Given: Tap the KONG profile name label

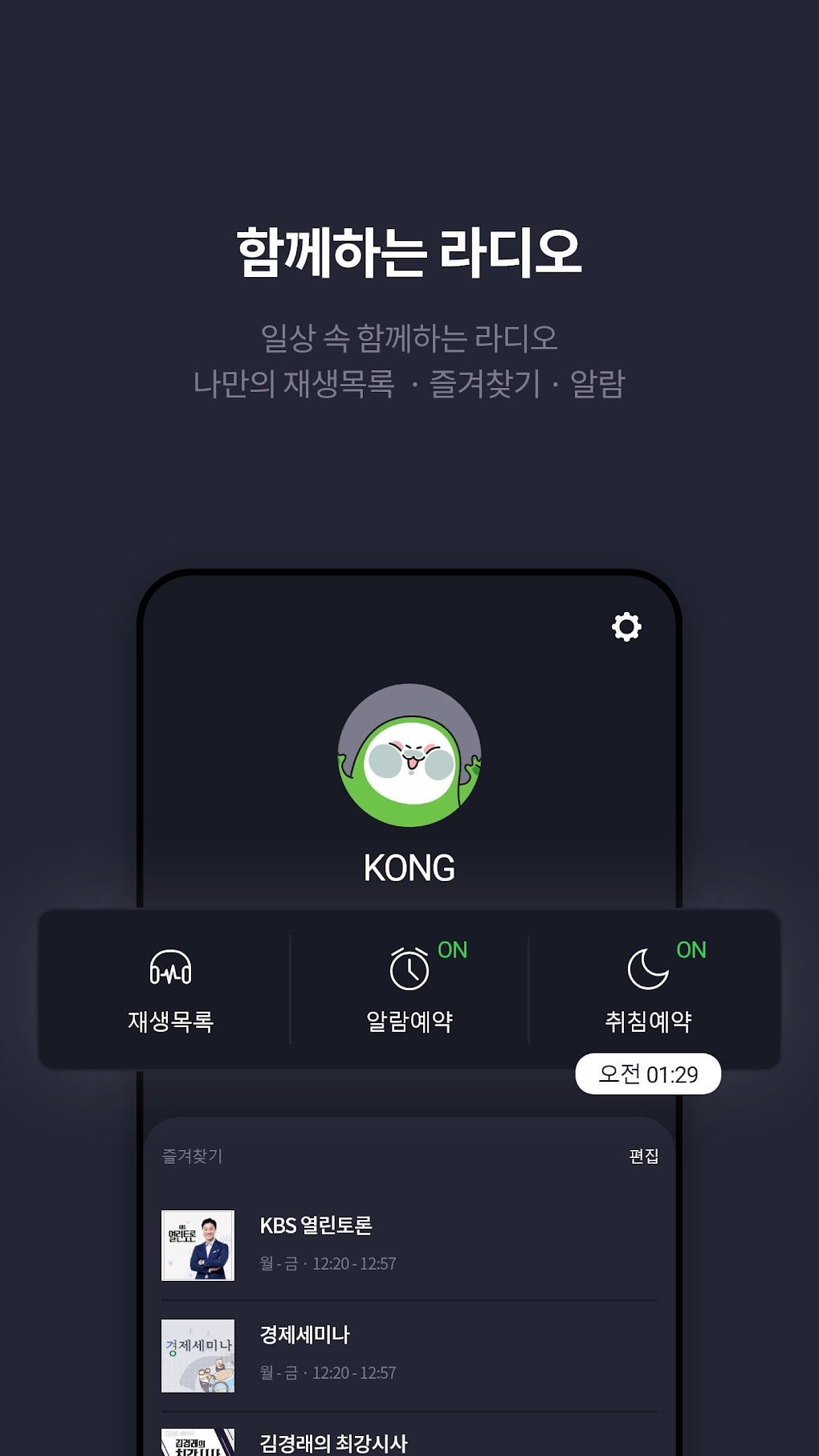Looking at the screenshot, I should tap(409, 867).
